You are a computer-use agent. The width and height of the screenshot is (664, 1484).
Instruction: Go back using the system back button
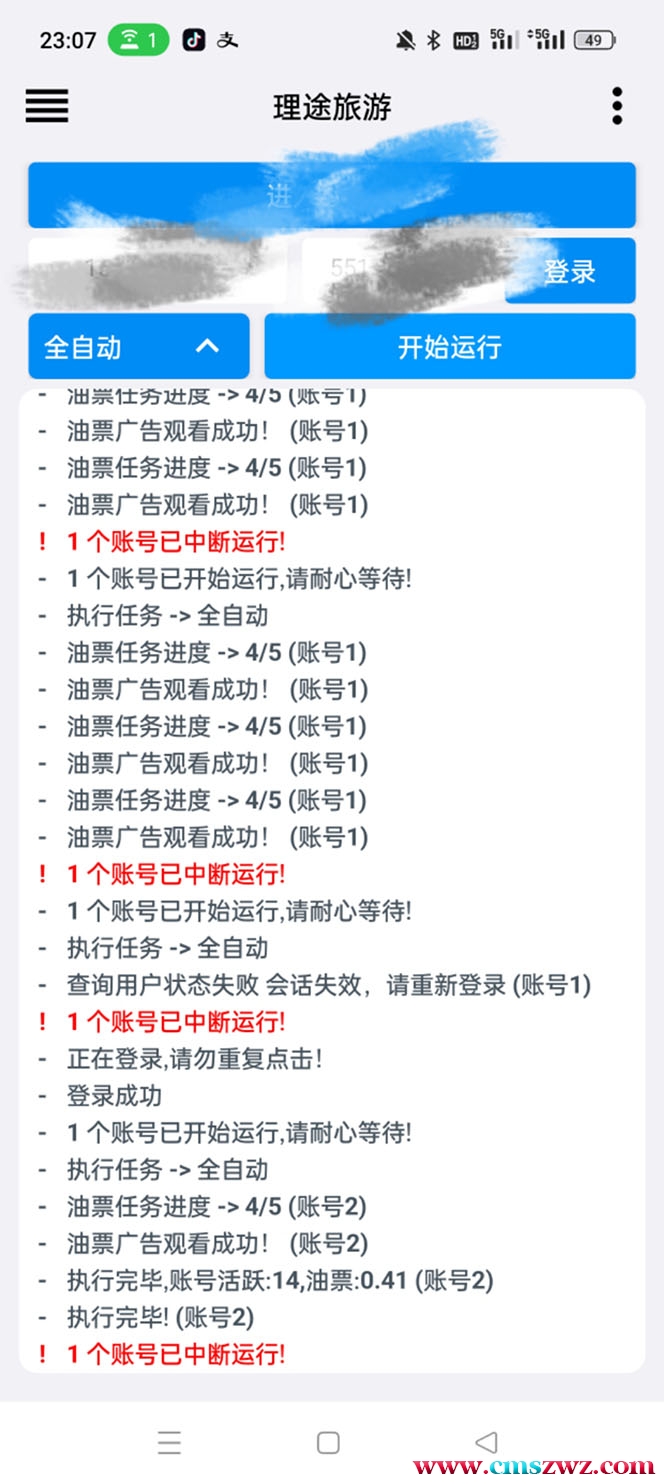(486, 1441)
